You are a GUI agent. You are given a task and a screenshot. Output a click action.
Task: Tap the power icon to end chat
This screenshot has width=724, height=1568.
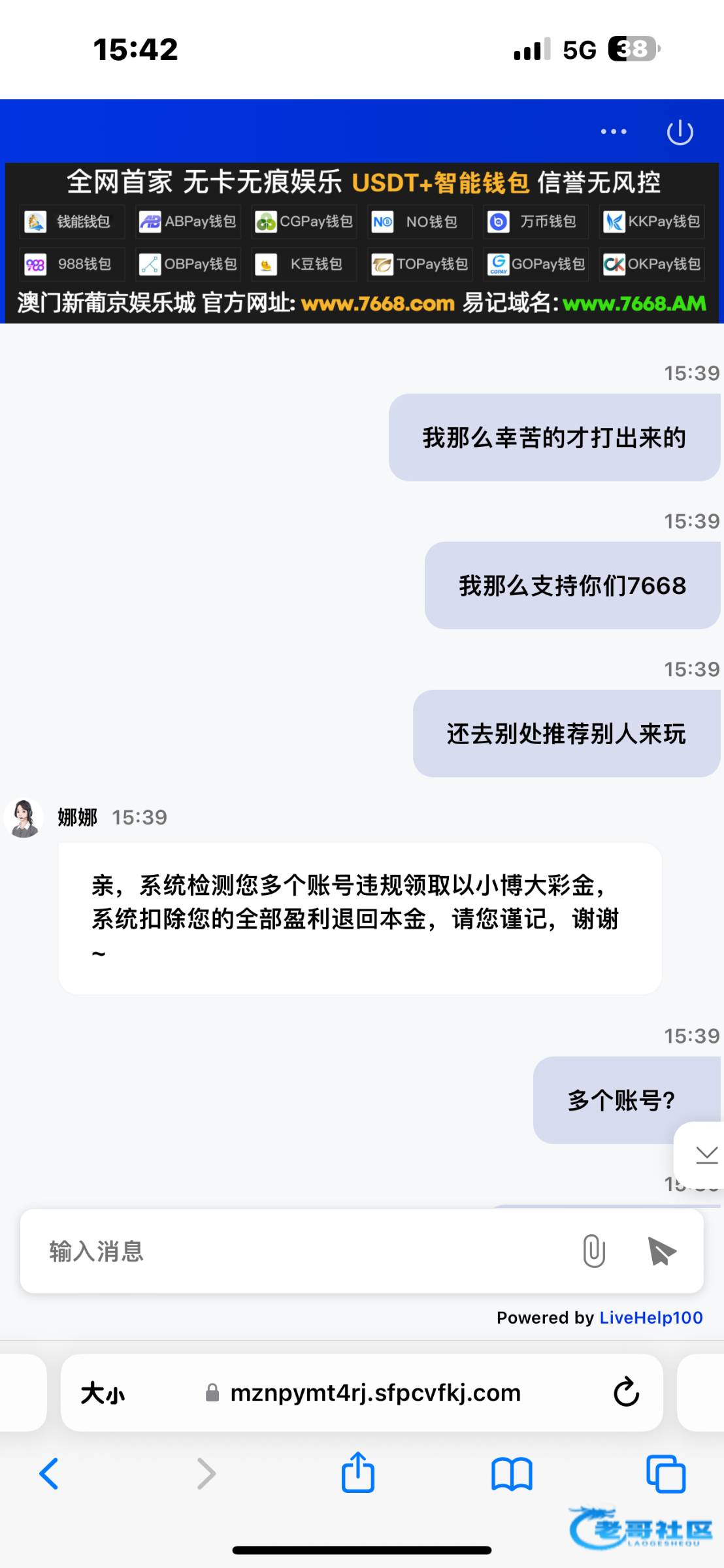click(680, 132)
